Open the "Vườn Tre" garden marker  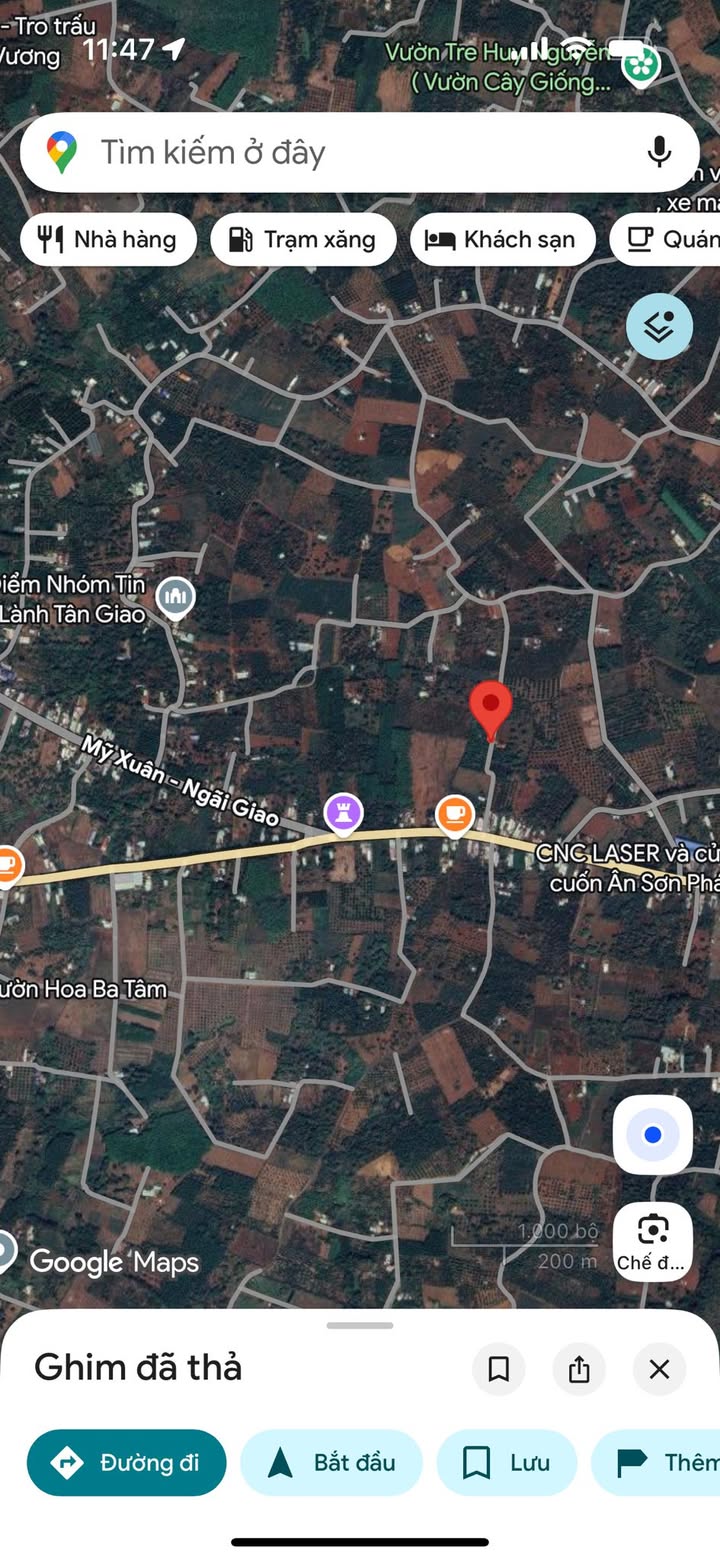[639, 66]
